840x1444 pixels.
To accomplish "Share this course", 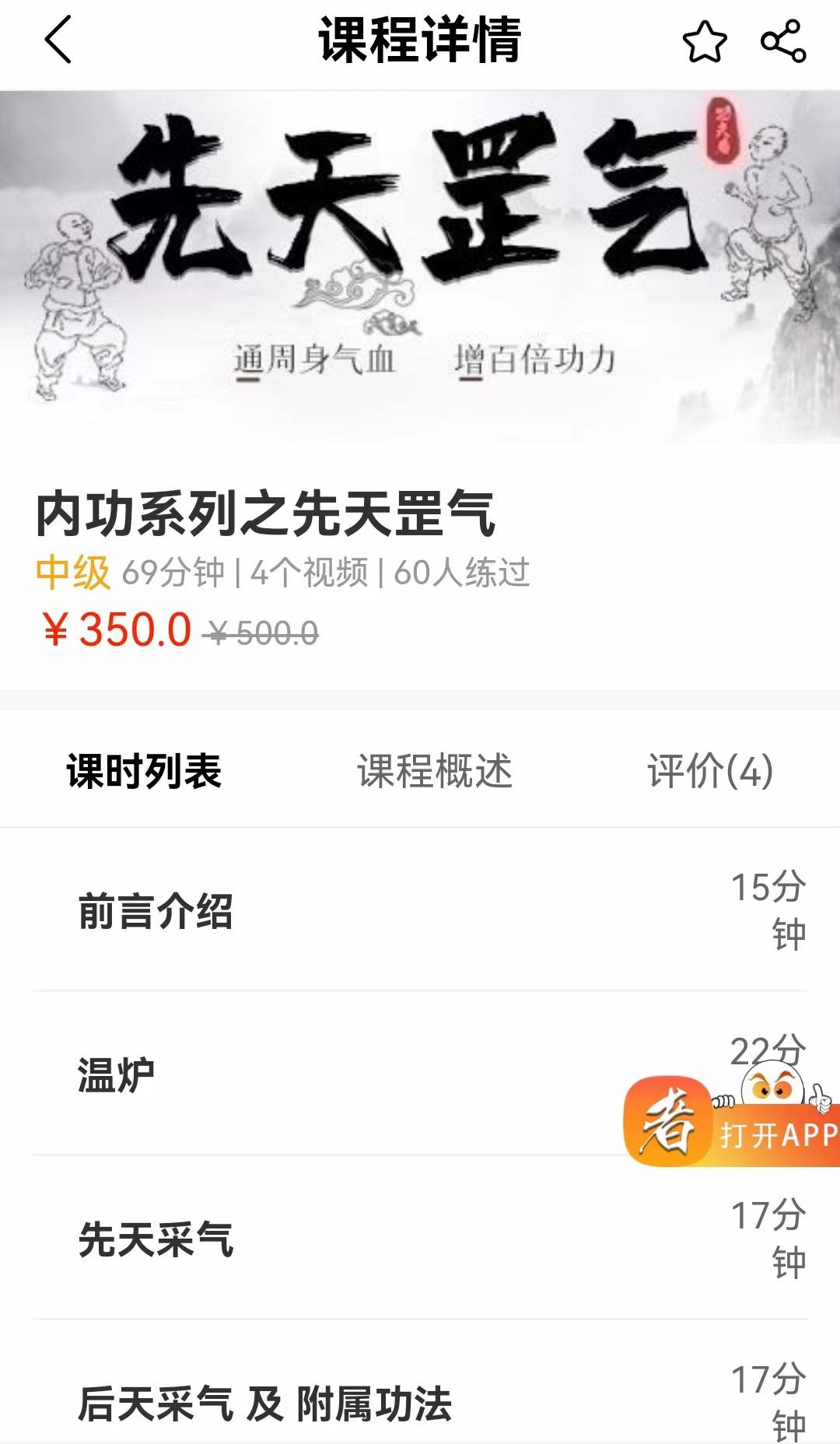I will pos(783,41).
